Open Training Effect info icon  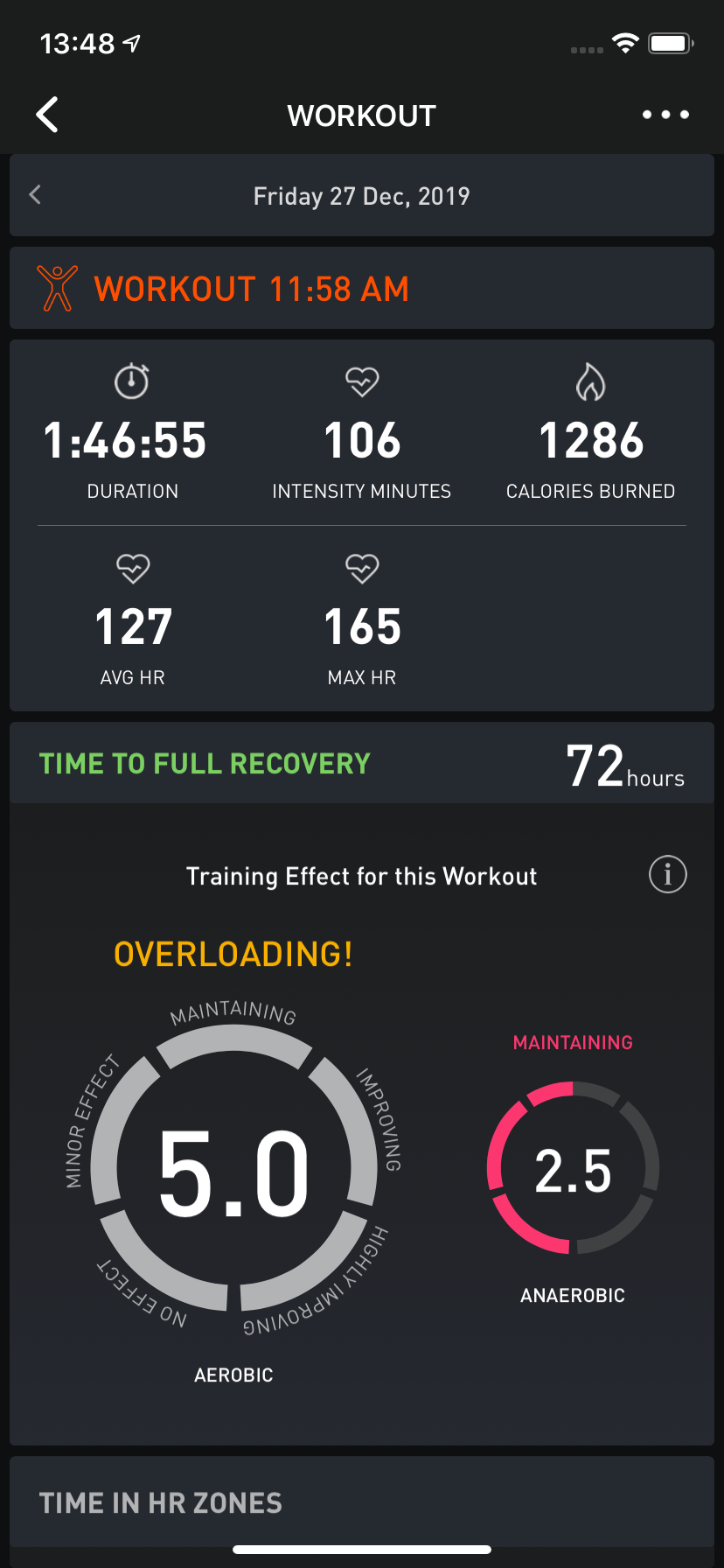(667, 874)
